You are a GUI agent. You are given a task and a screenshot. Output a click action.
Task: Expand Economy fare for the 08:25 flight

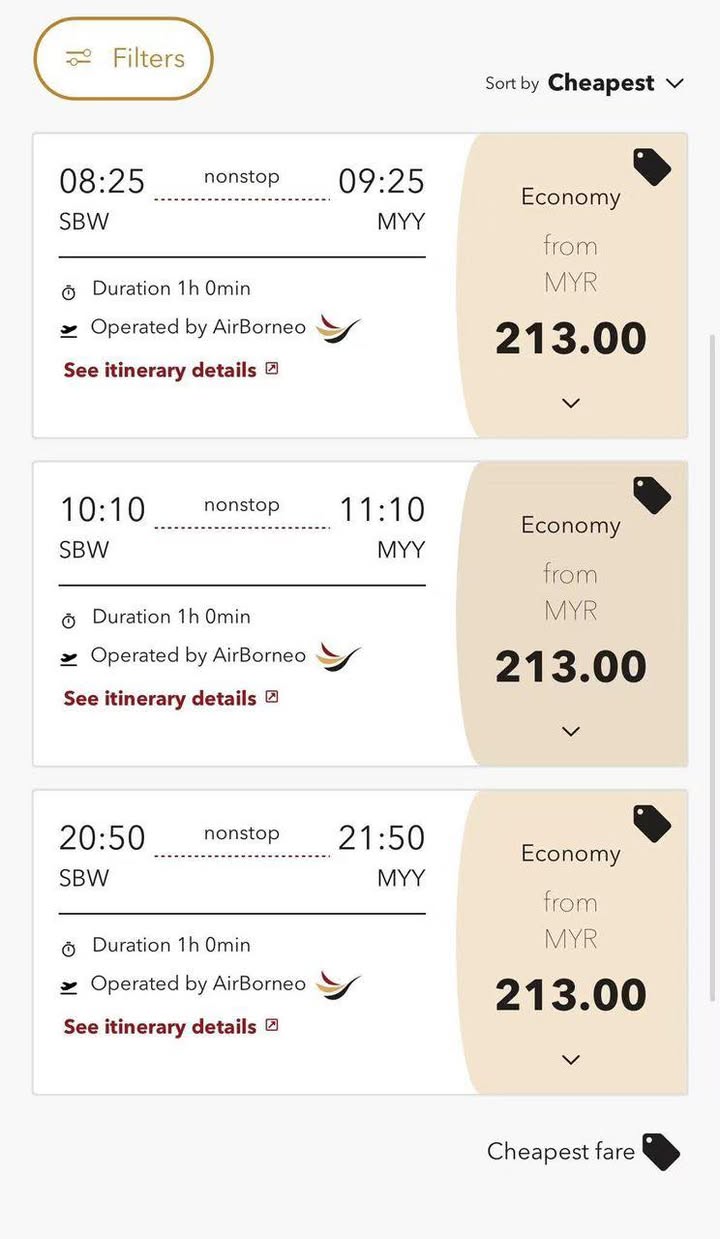coord(571,403)
